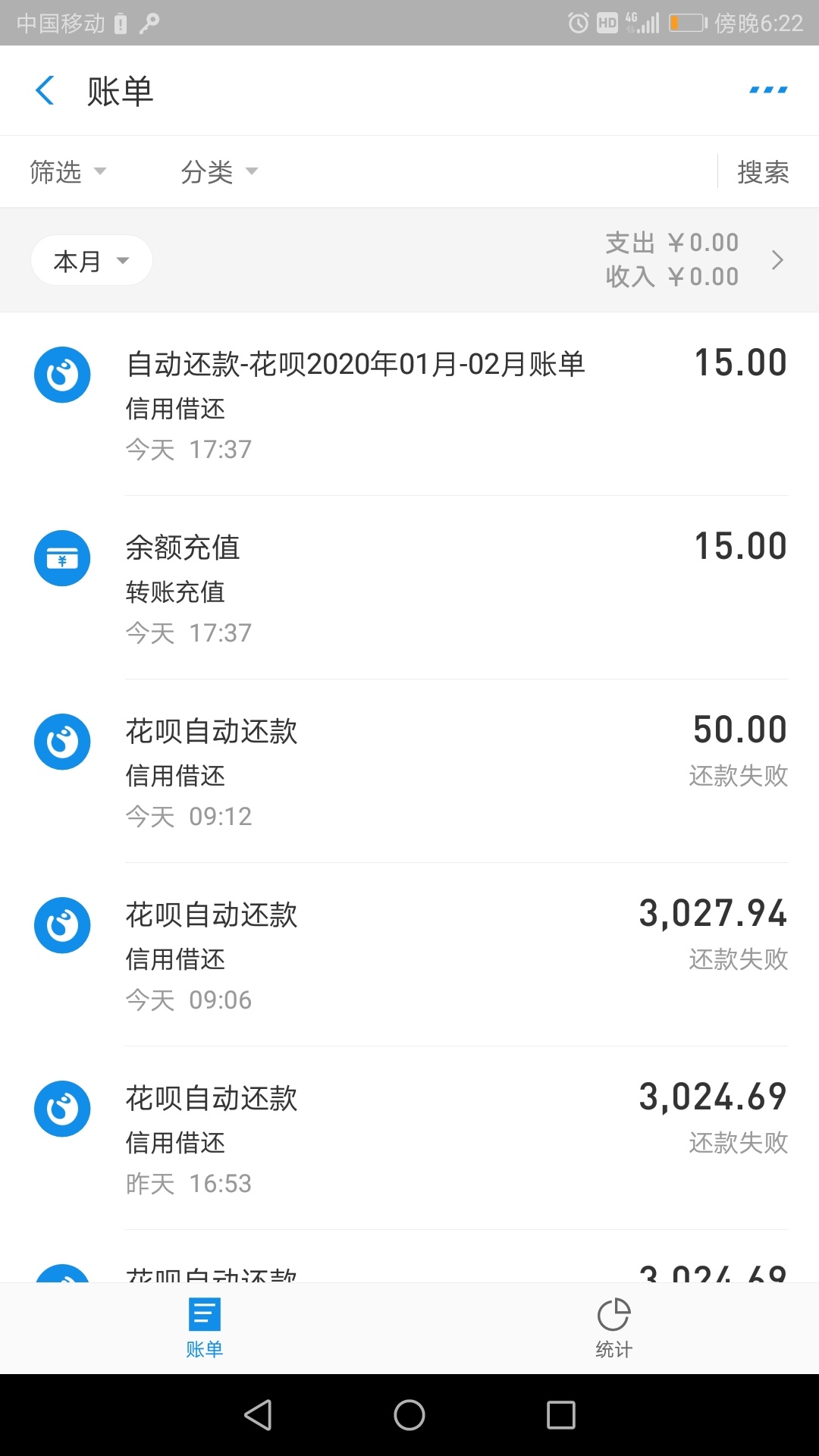The width and height of the screenshot is (819, 1456).
Task: Open 自动还款-花呗2020年01月-02月账单 record
Action: tap(409, 404)
